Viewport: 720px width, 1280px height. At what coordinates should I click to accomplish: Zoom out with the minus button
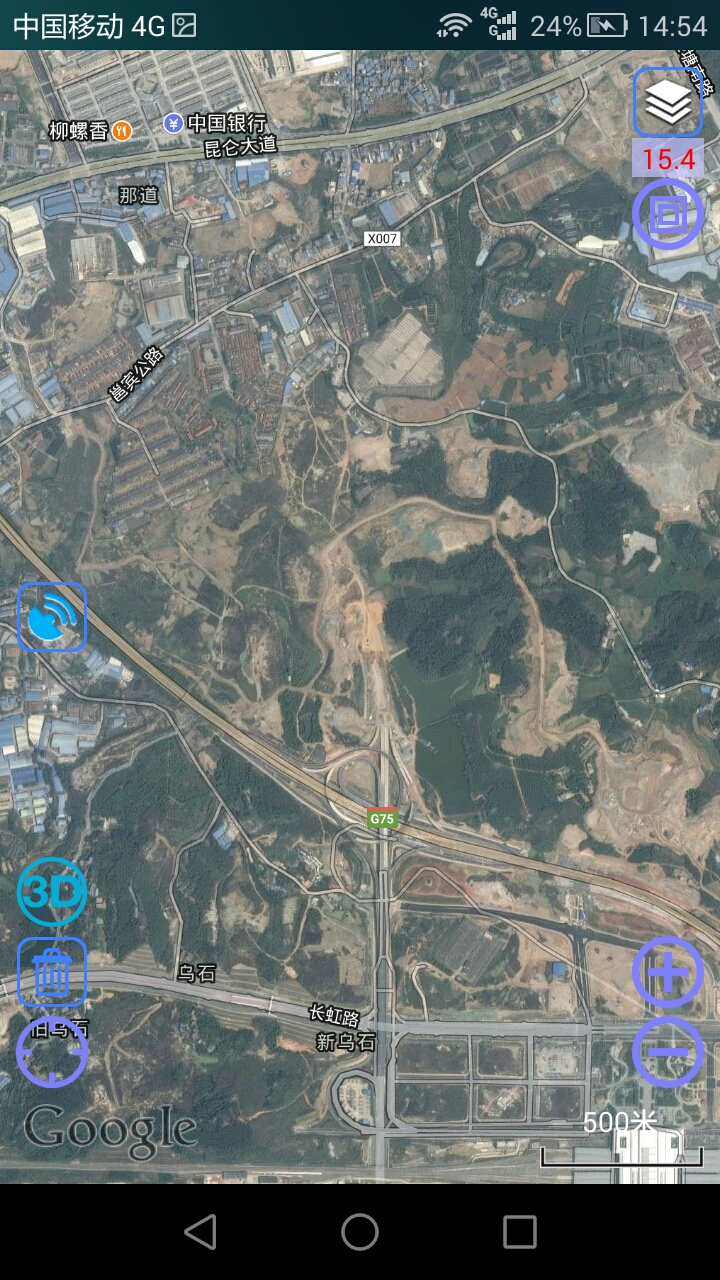pos(668,1052)
